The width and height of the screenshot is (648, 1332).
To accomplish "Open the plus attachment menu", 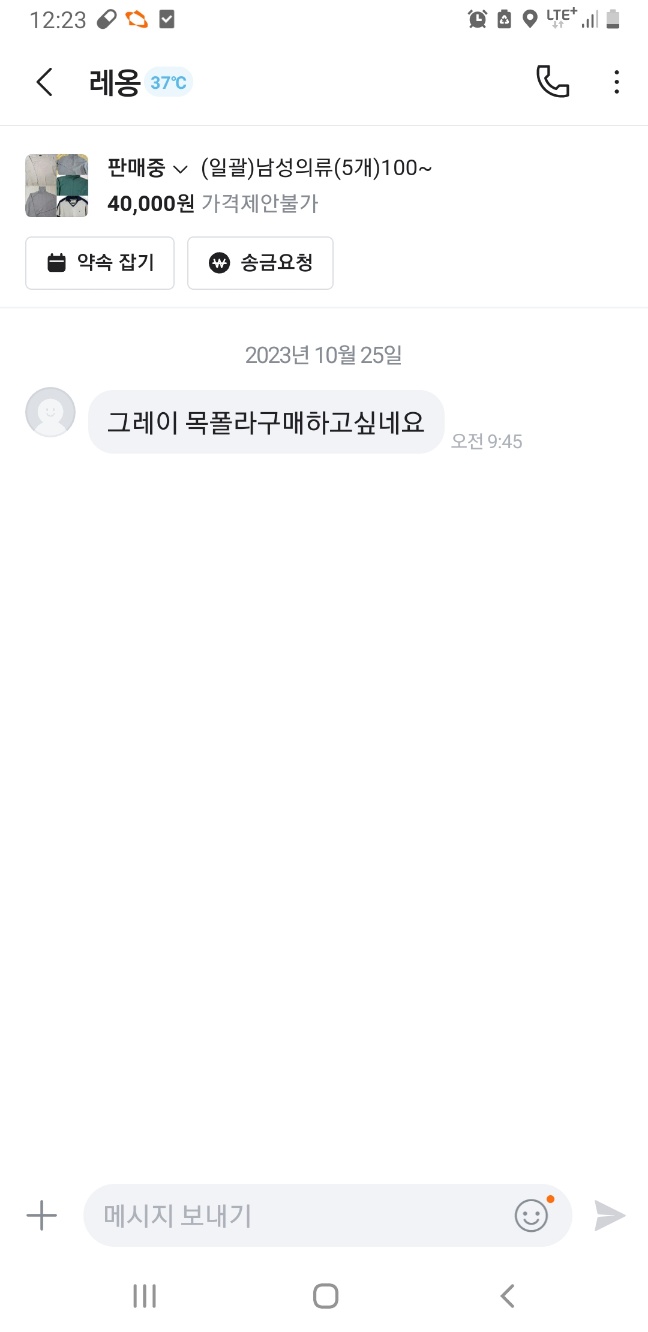I will click(x=41, y=1215).
